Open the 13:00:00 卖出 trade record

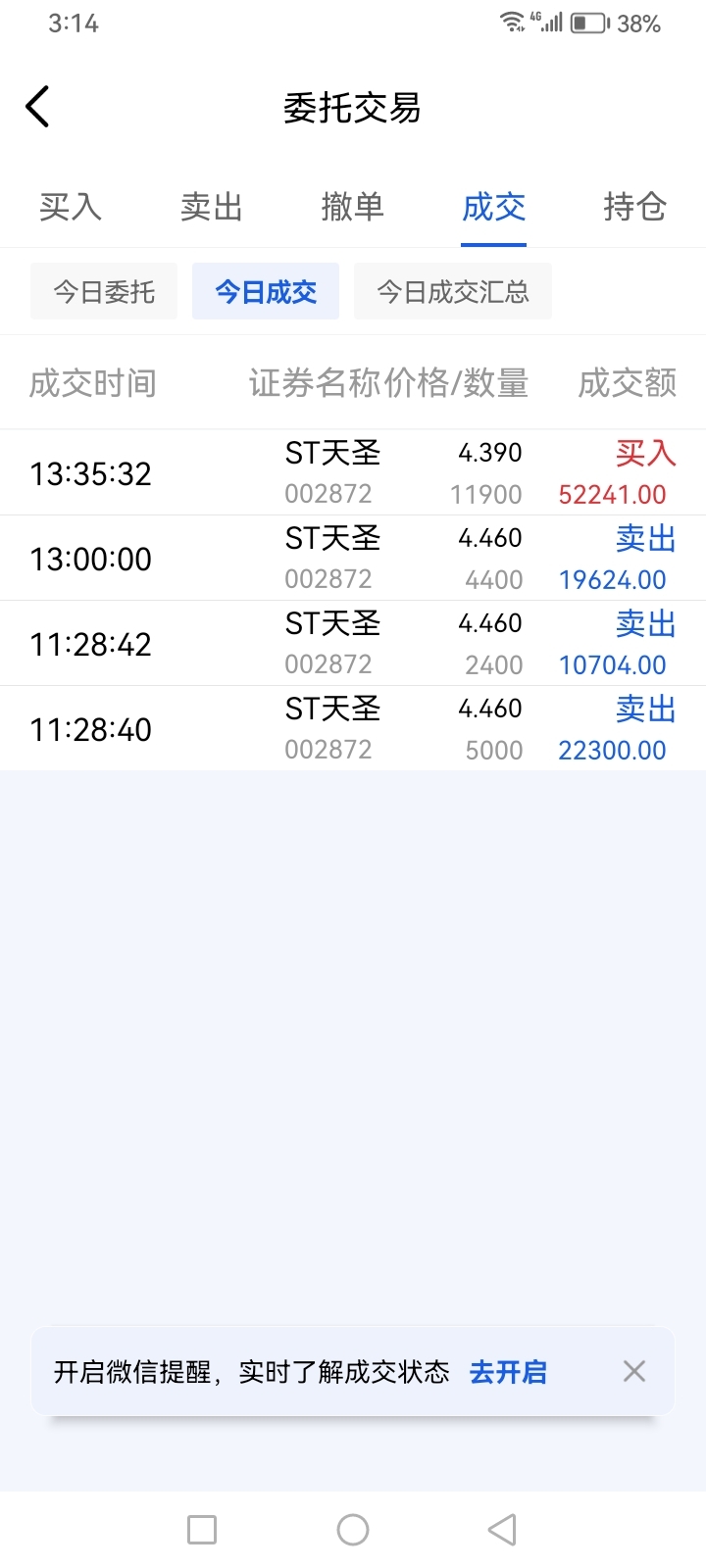[x=353, y=559]
